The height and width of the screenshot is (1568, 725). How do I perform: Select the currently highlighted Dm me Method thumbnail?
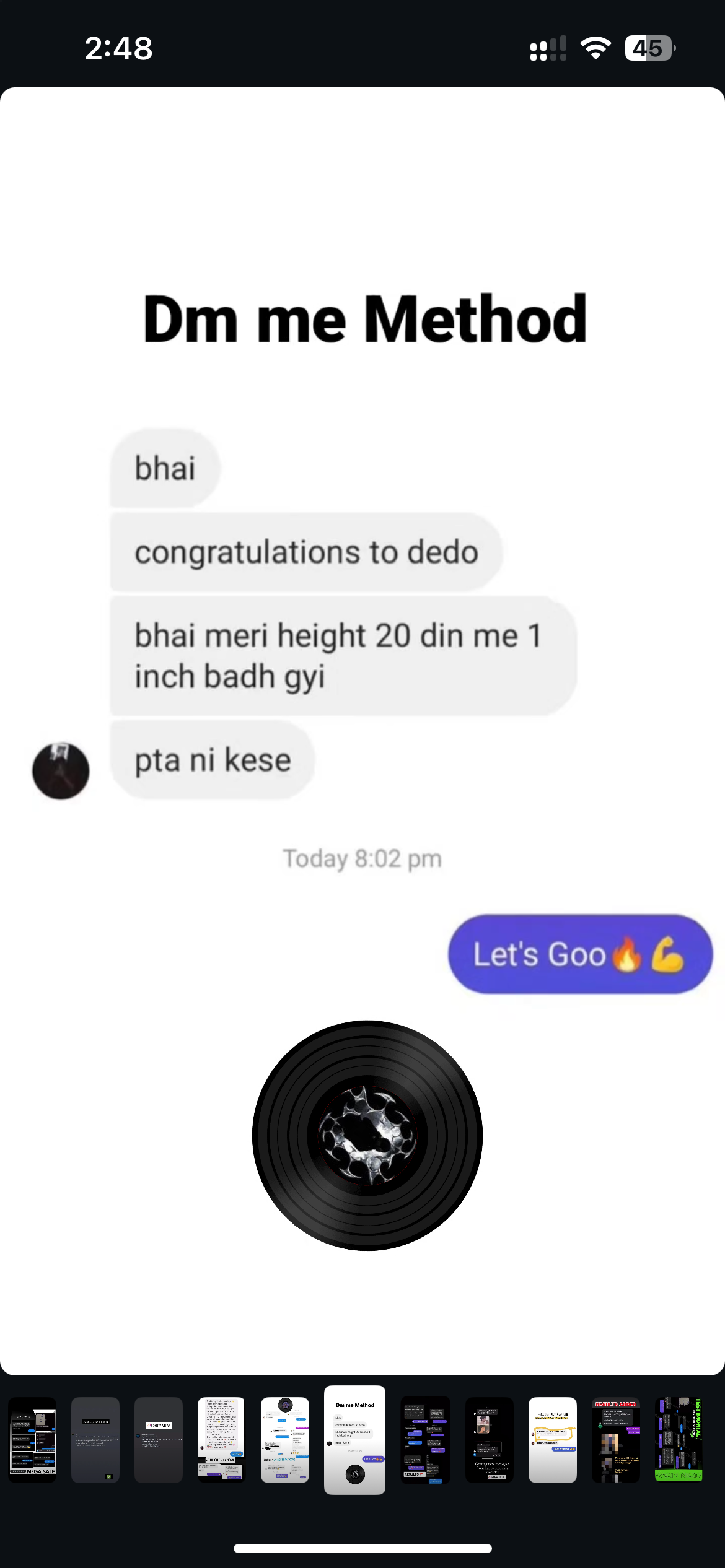coord(354,1439)
